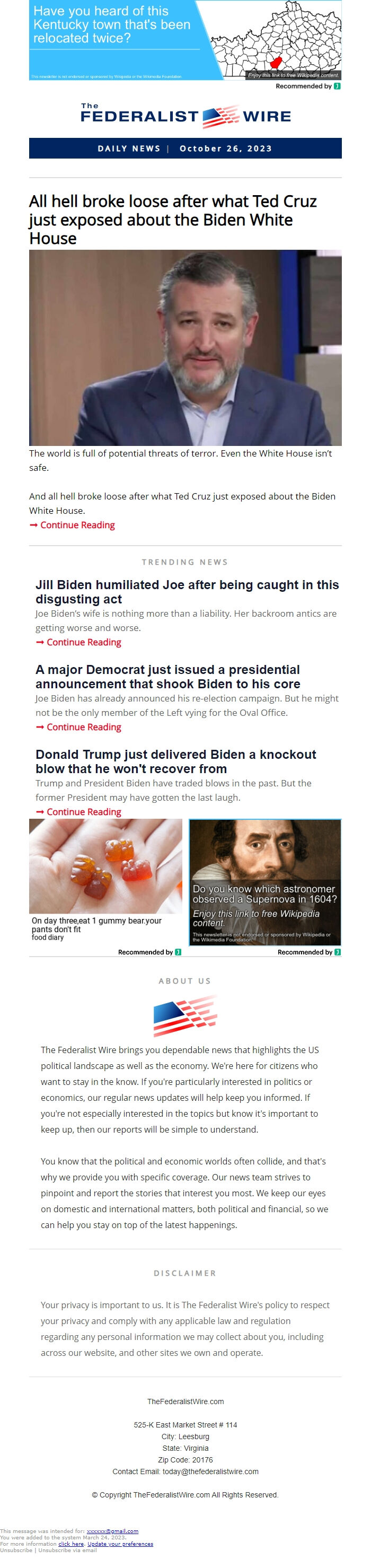Open the Trump knockout blow headline
Screen dimensions: 371x1568
click(175, 761)
